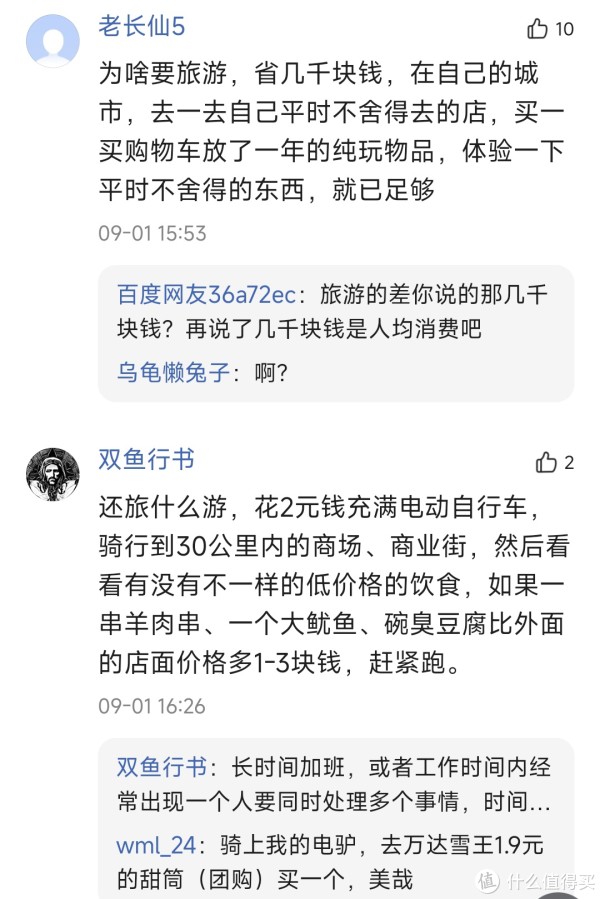Screen dimensions: 600x899
Task: Like the comment by 老长仙5
Action: click(x=539, y=28)
